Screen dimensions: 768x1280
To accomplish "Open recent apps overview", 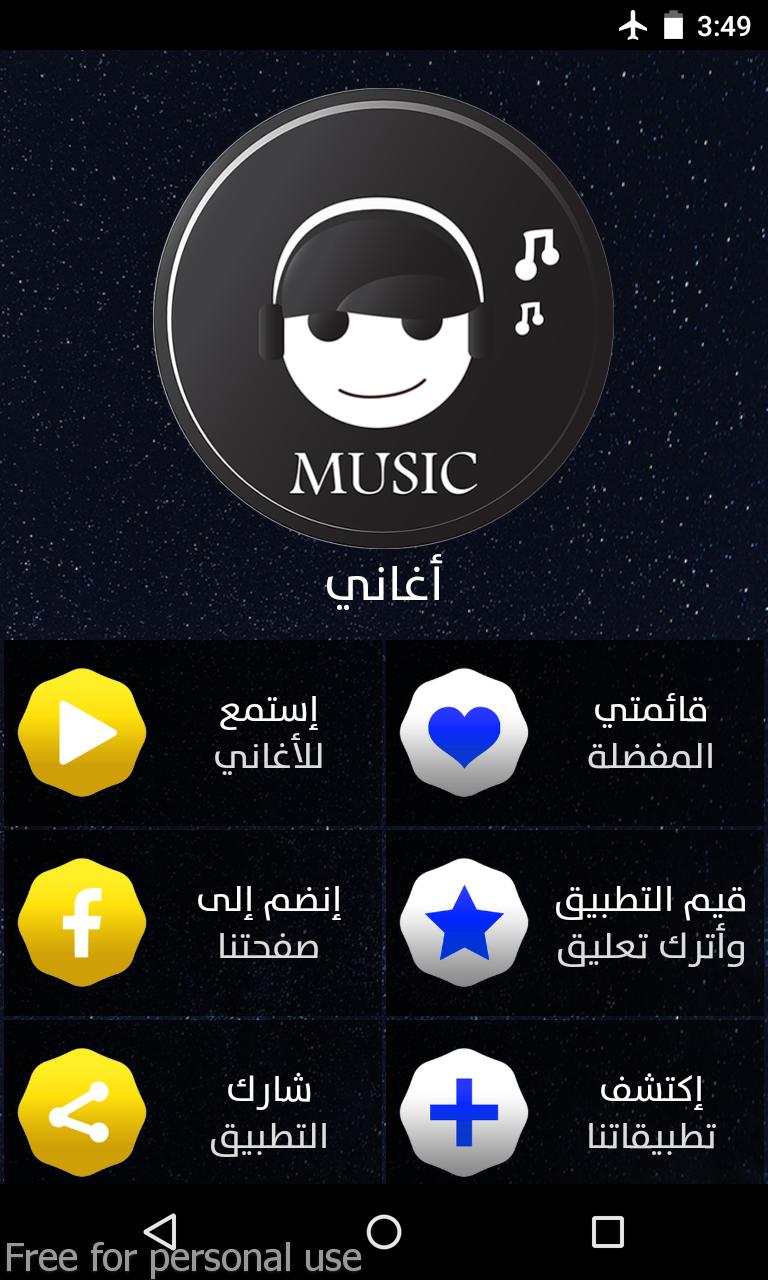I will tap(607, 1231).
